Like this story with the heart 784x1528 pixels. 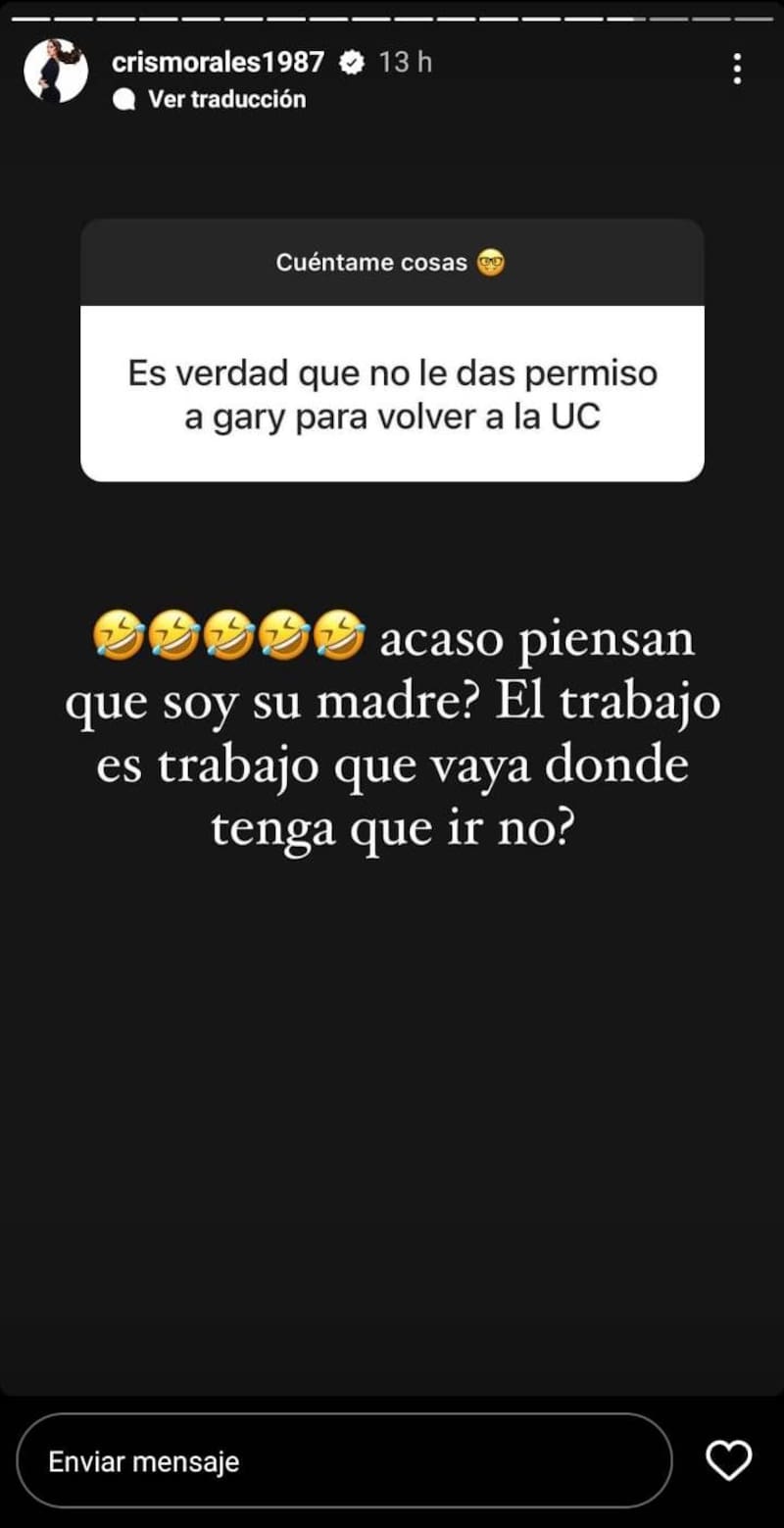coord(729,1461)
